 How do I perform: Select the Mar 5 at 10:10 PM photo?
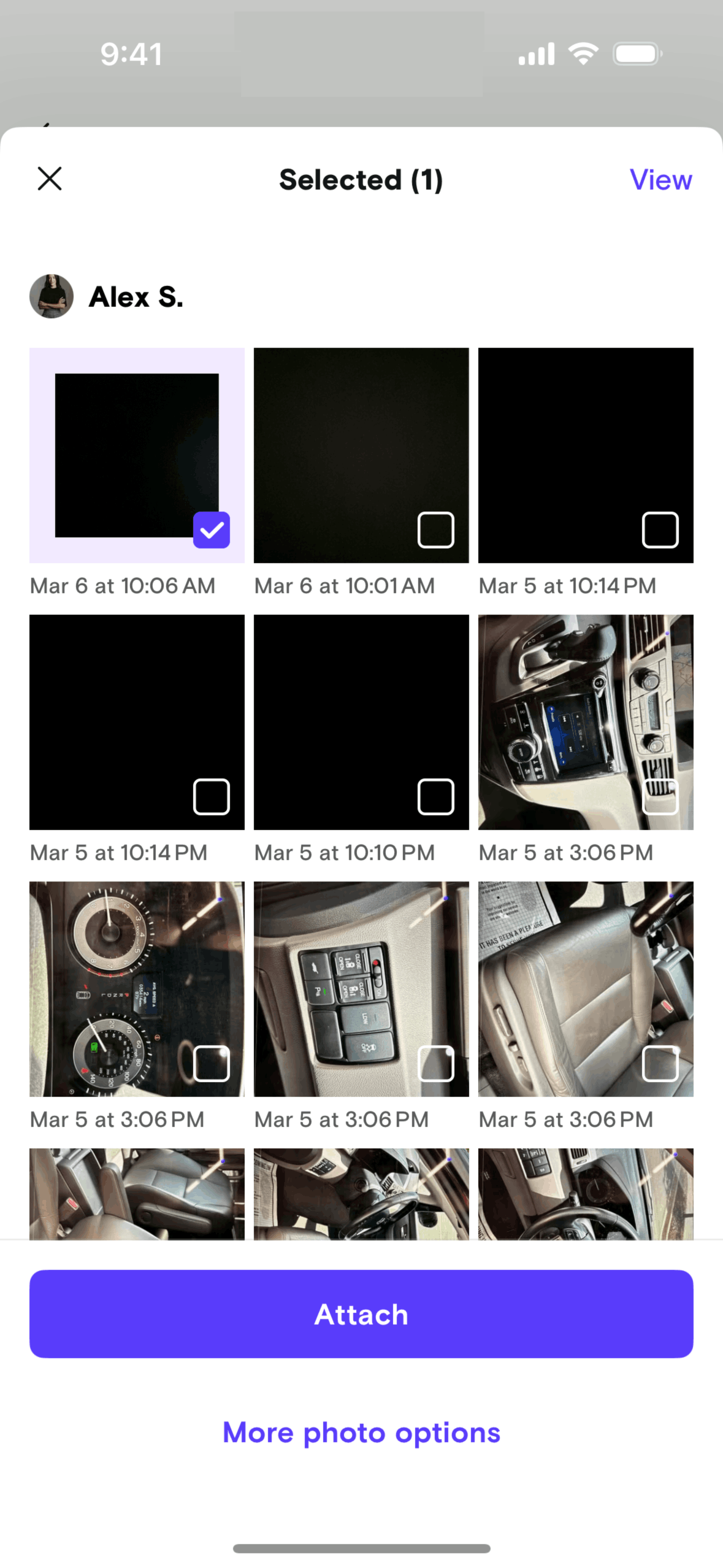pyautogui.click(x=435, y=796)
